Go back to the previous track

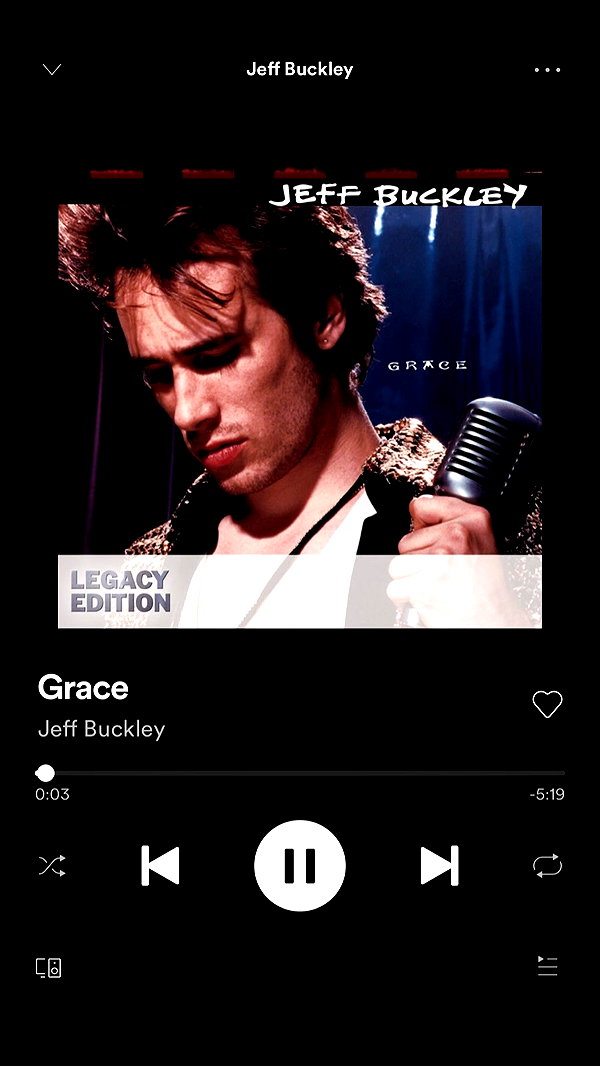pos(160,865)
